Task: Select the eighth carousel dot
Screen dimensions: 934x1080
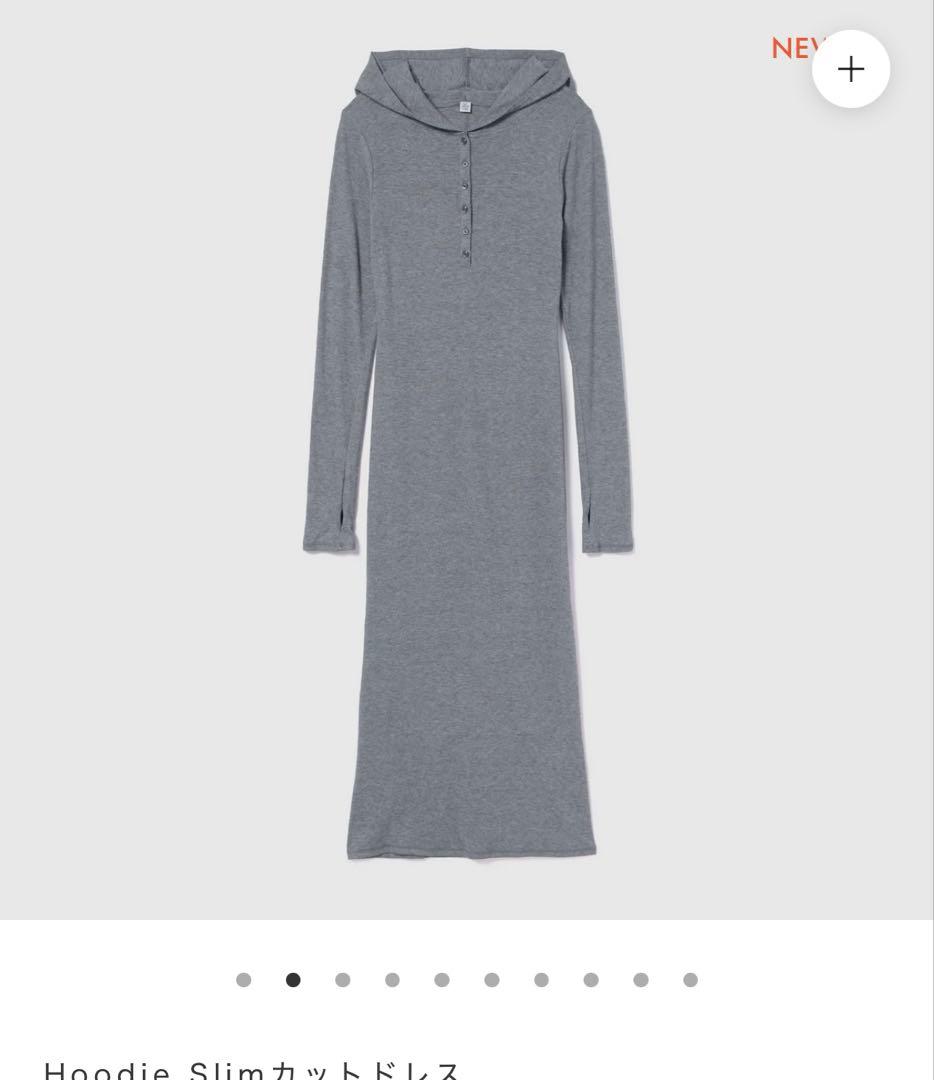Action: point(590,980)
